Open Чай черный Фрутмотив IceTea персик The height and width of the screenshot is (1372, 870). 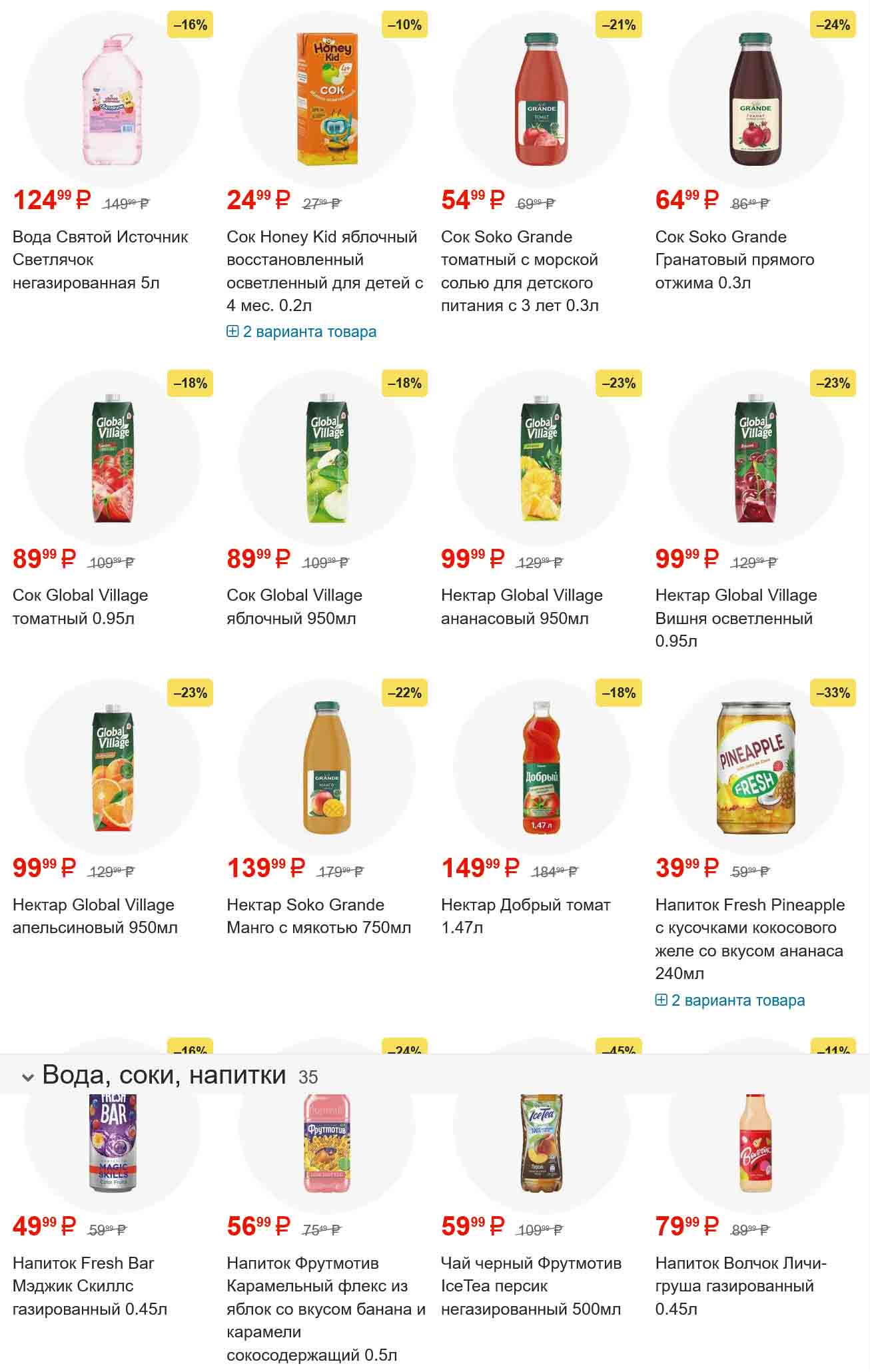click(530, 1285)
